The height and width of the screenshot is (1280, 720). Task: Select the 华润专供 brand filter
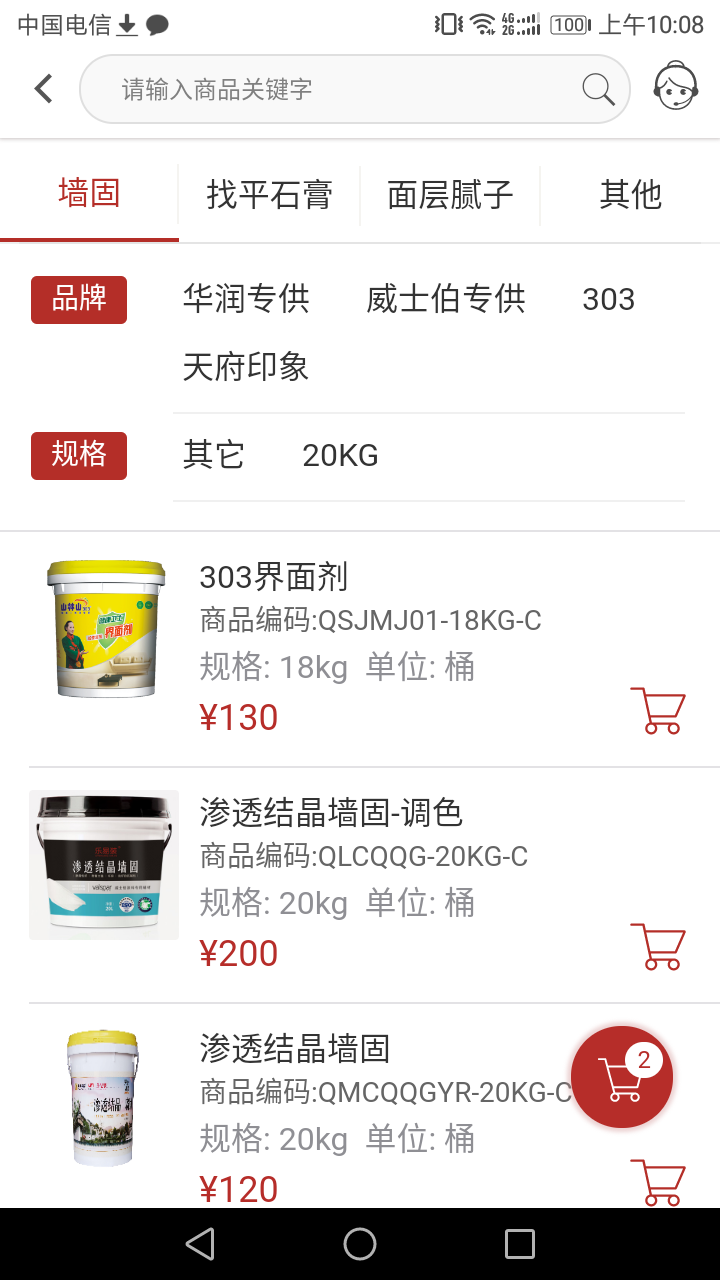[x=246, y=298]
